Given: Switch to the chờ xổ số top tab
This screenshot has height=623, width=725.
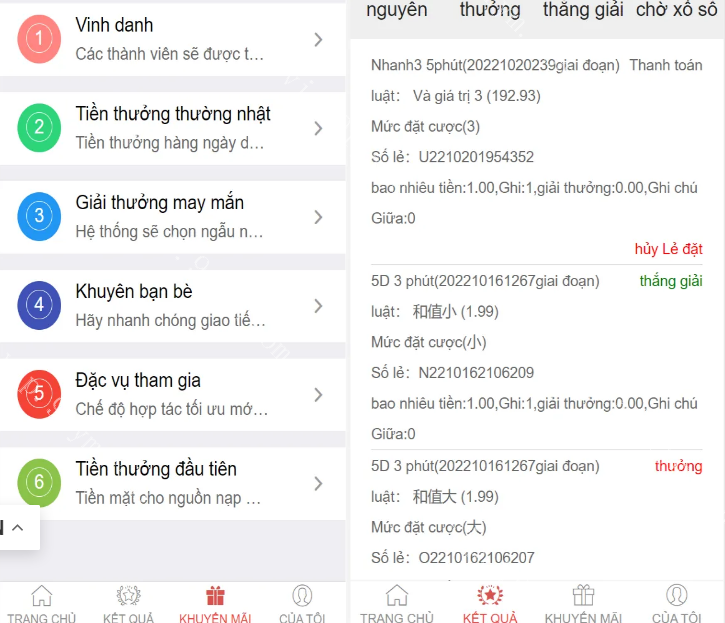Looking at the screenshot, I should (x=676, y=10).
